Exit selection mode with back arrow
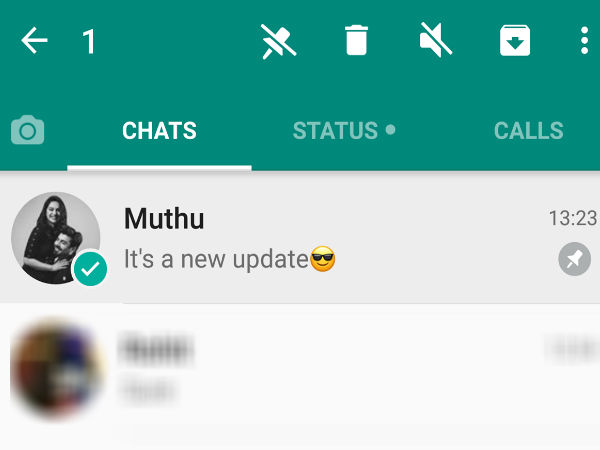This screenshot has width=600, height=450. point(34,41)
